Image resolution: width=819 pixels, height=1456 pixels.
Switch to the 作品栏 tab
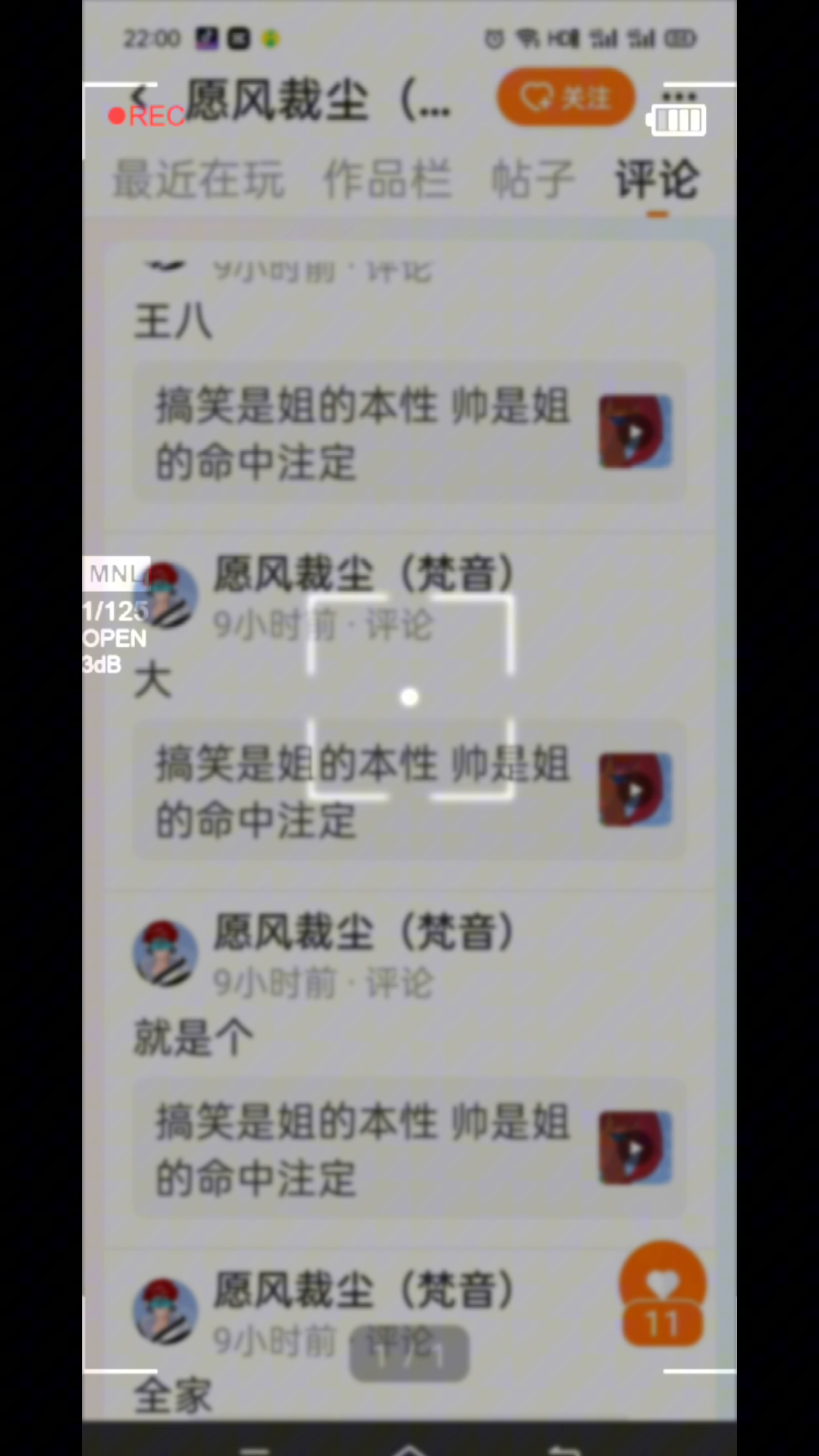pos(387,180)
